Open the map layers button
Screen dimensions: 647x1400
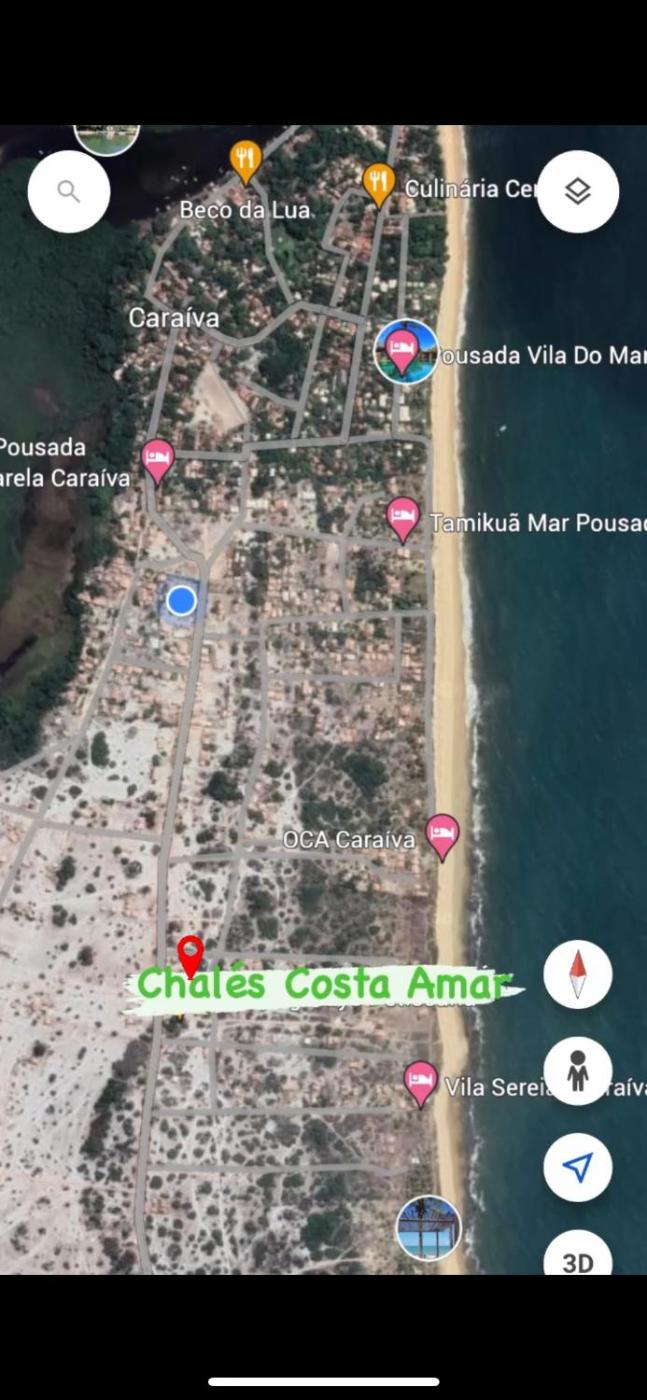click(x=578, y=191)
